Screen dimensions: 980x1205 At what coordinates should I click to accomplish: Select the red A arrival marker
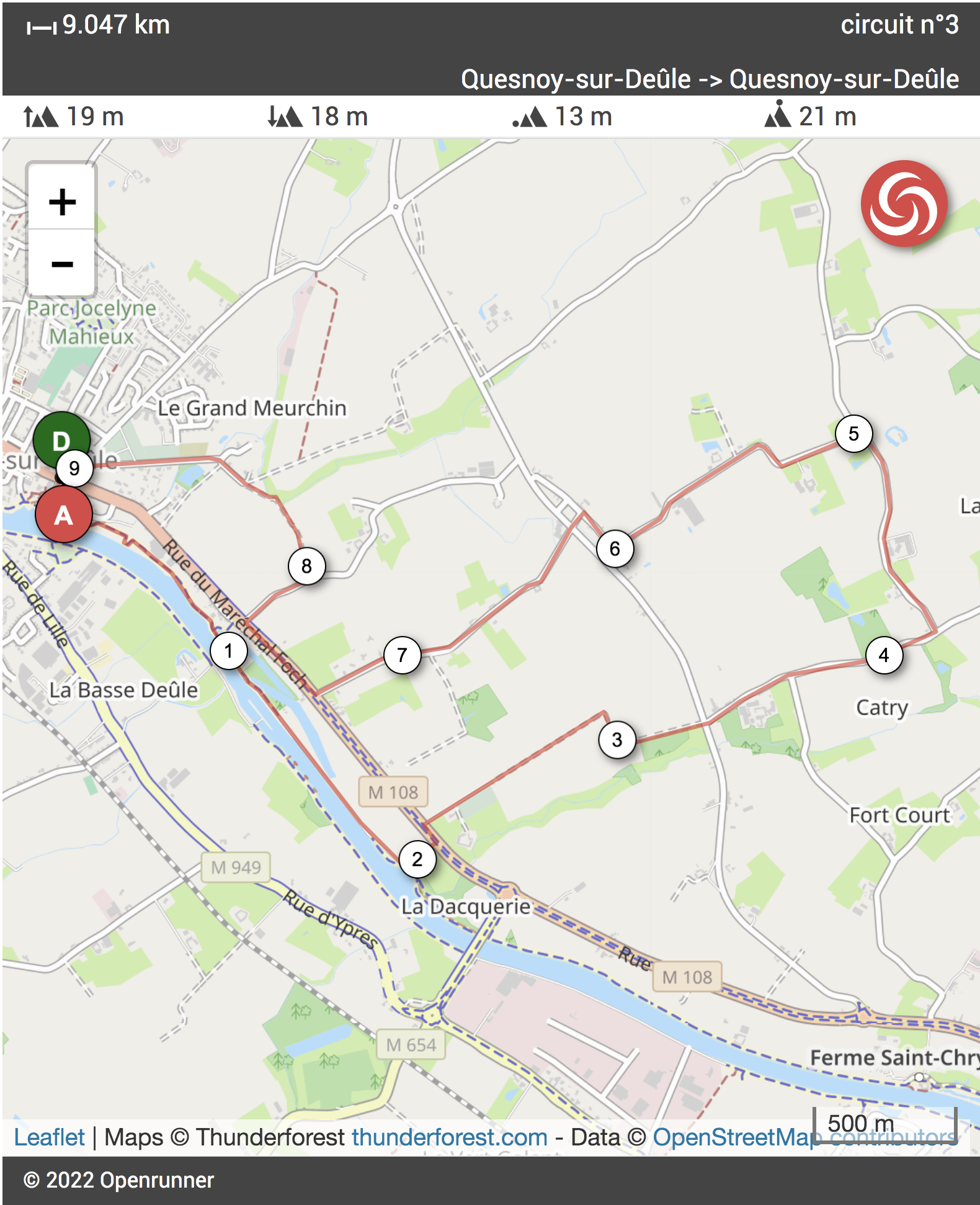pos(63,515)
